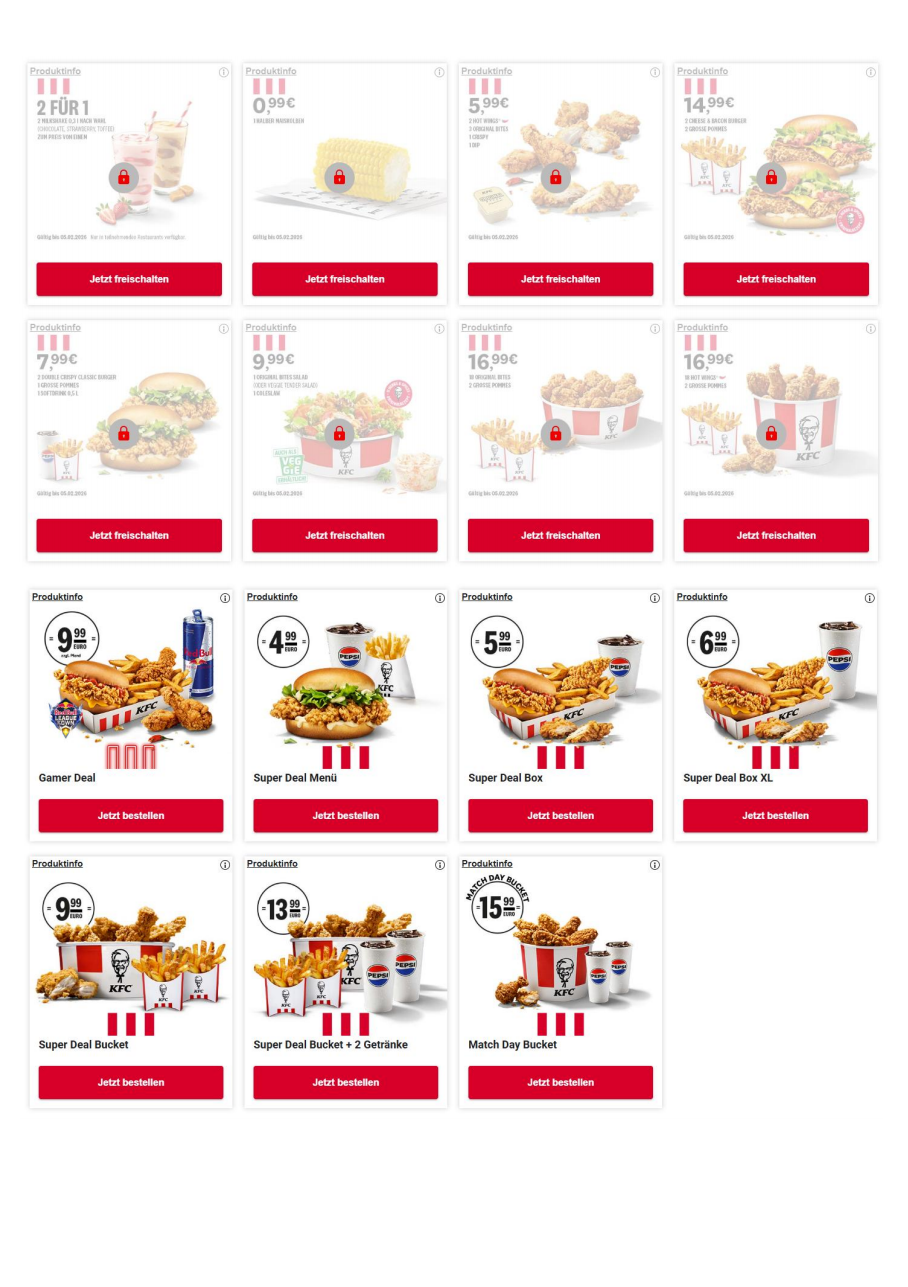This screenshot has width=908, height=1287.
Task: Open Produktinfo link on Super Deal Menü card
Action: (x=272, y=597)
